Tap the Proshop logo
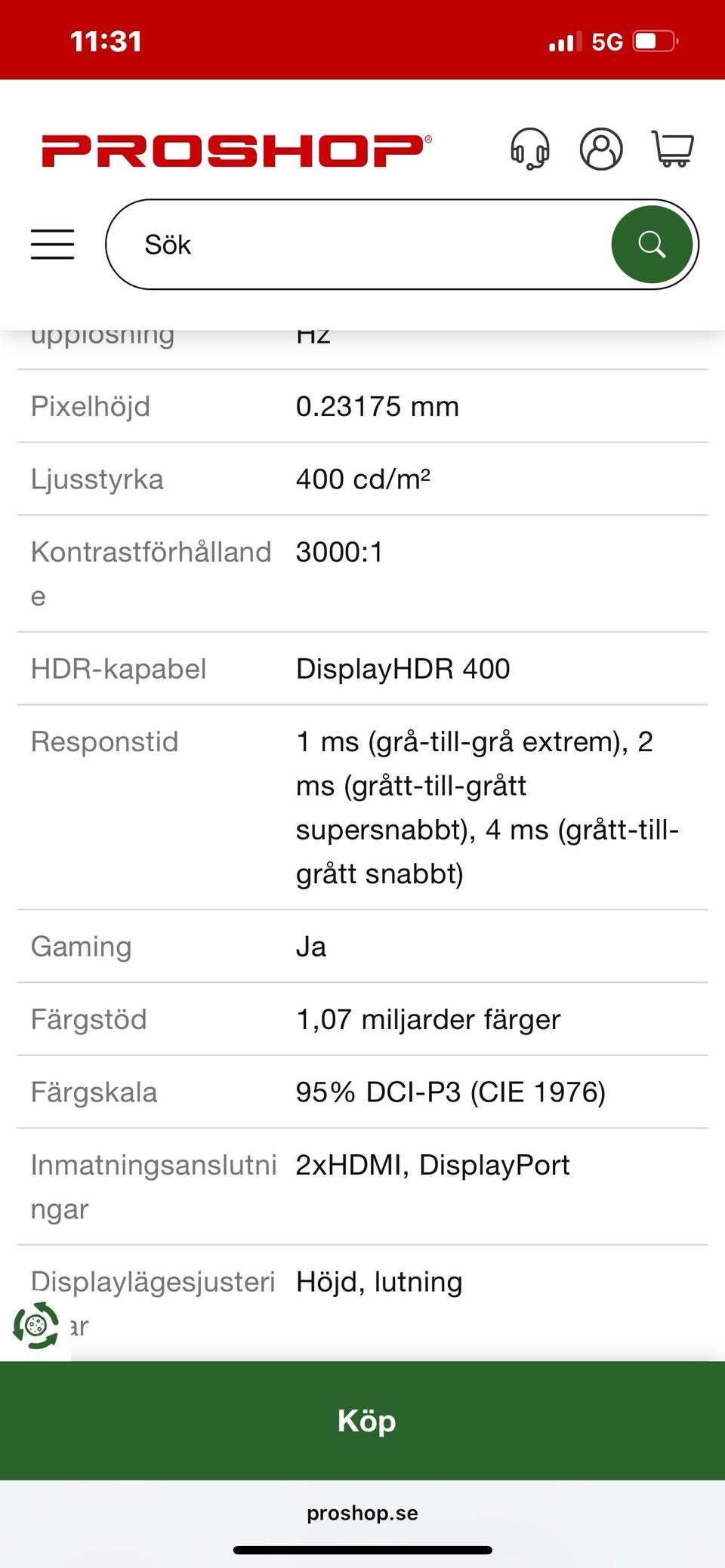 [x=237, y=150]
